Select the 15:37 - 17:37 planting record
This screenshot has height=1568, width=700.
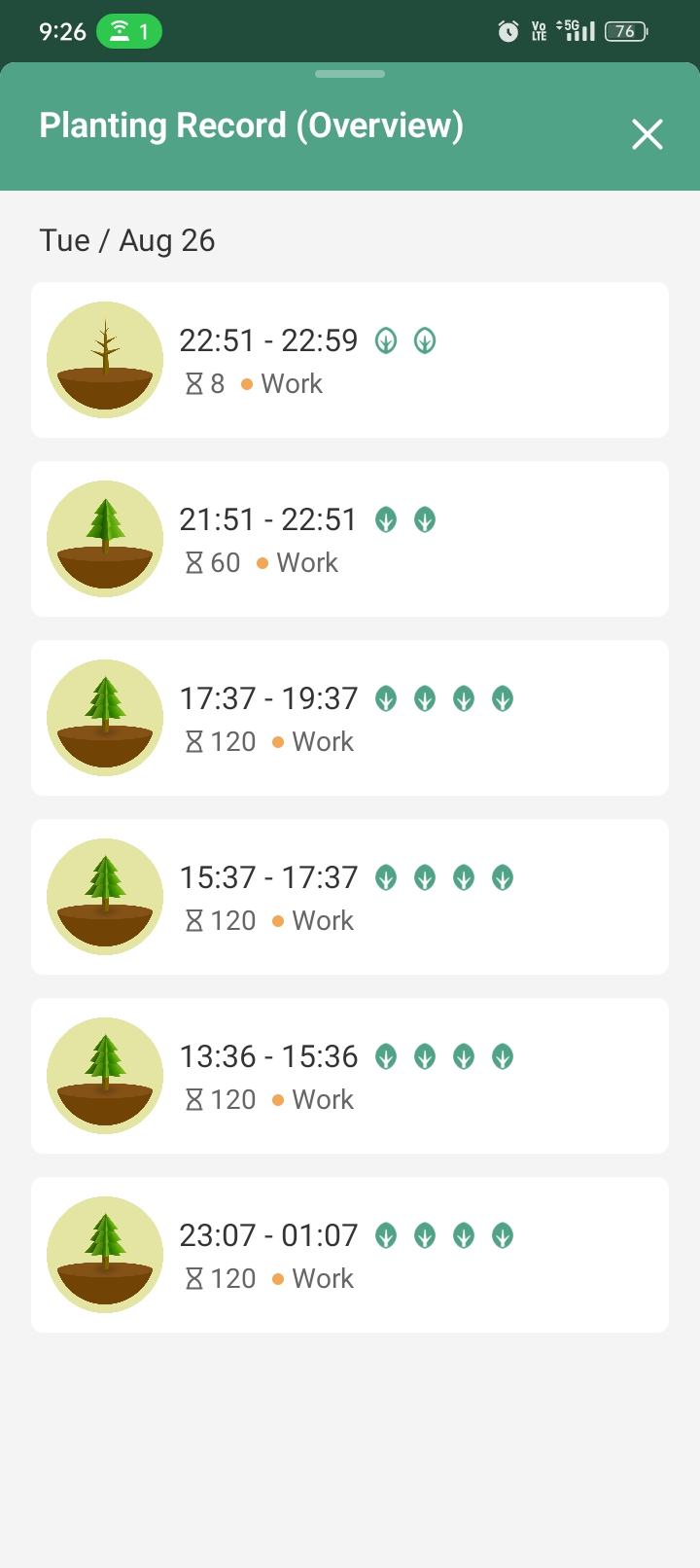[350, 897]
